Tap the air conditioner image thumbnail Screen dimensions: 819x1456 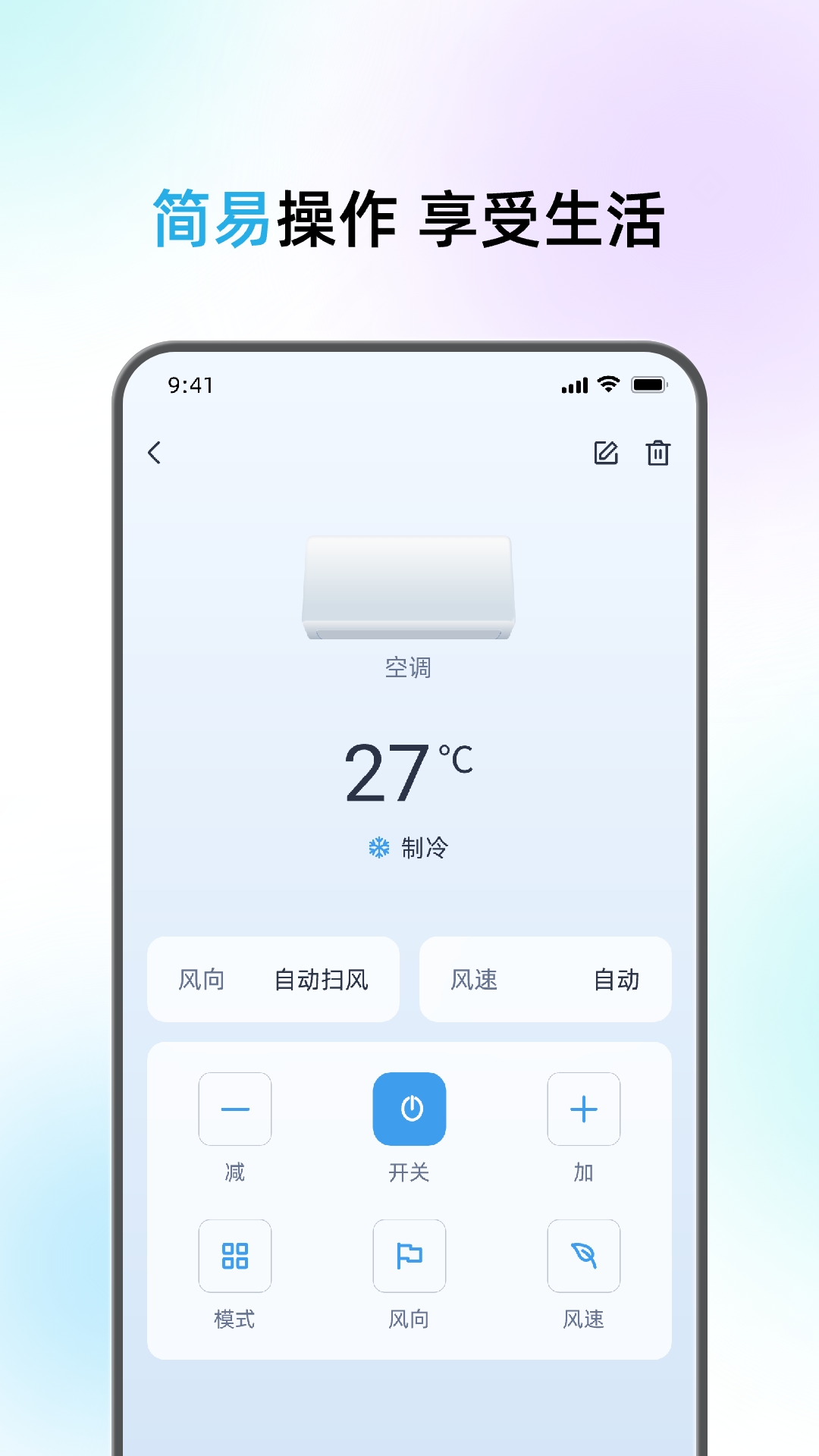coord(409,588)
